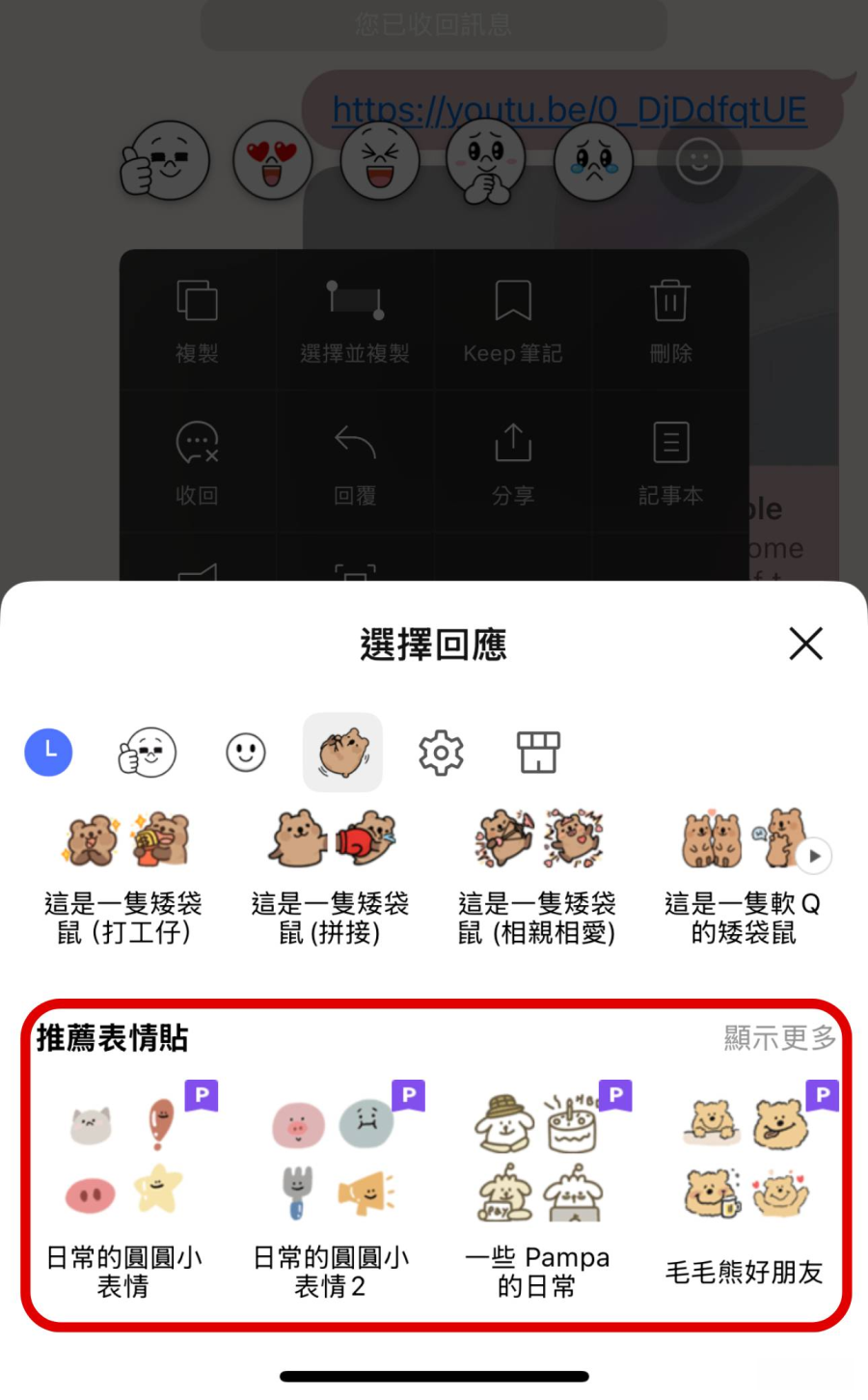Image resolution: width=868 pixels, height=1400 pixels.
Task: Open the sticker shop icon
Action: pos(538,752)
